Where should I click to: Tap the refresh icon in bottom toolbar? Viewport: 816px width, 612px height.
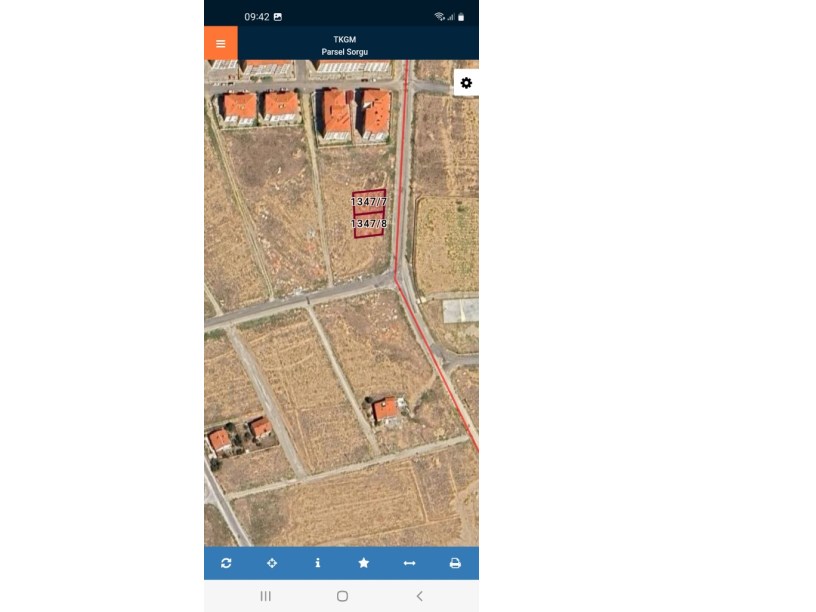tap(226, 563)
